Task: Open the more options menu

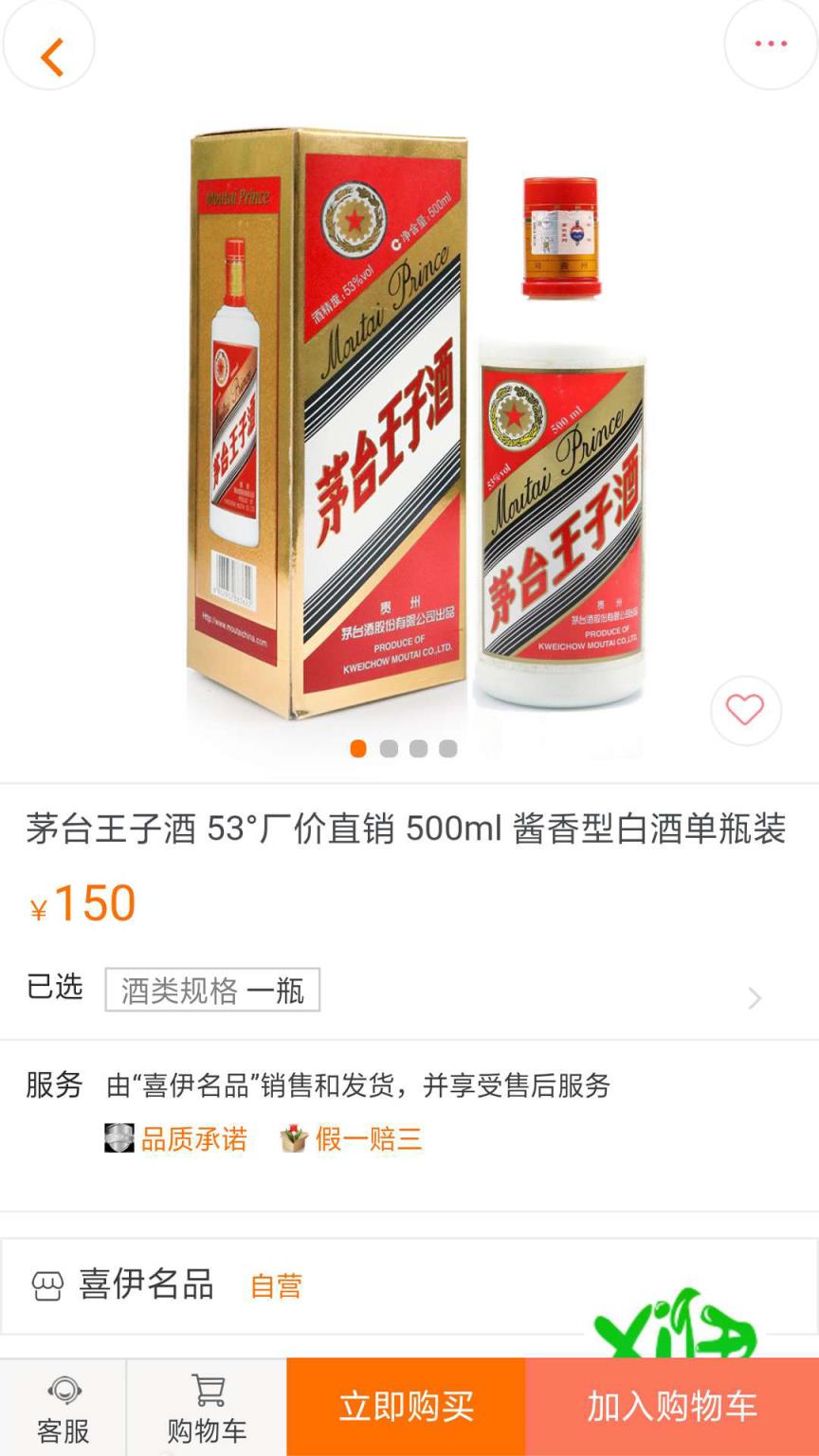Action: [769, 43]
